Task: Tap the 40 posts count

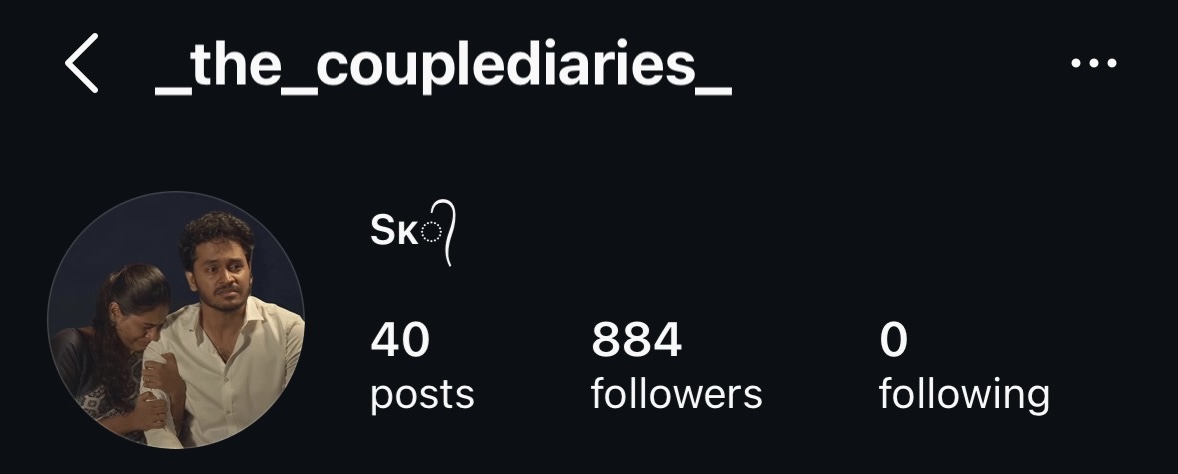Action: [422, 367]
